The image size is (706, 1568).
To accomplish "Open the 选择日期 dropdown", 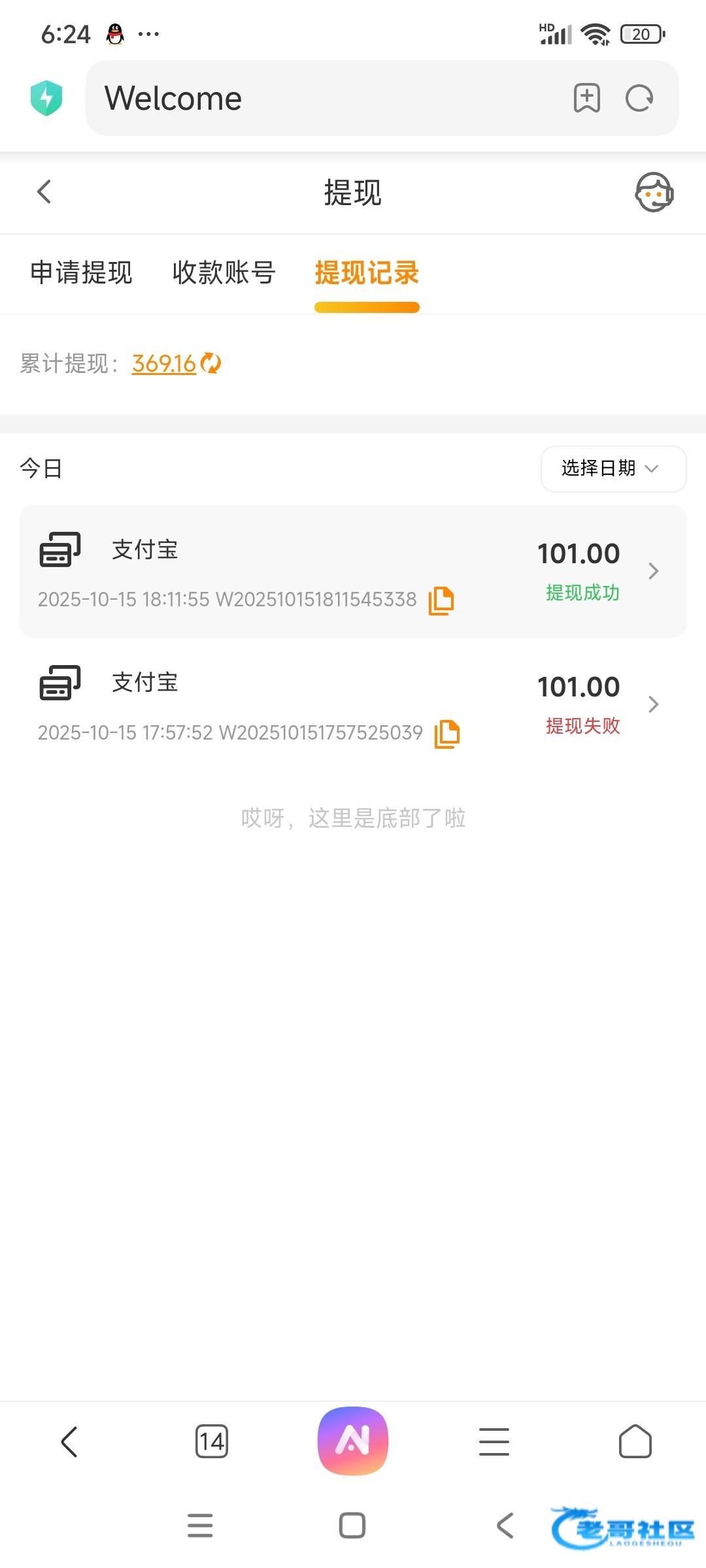I will coord(613,468).
